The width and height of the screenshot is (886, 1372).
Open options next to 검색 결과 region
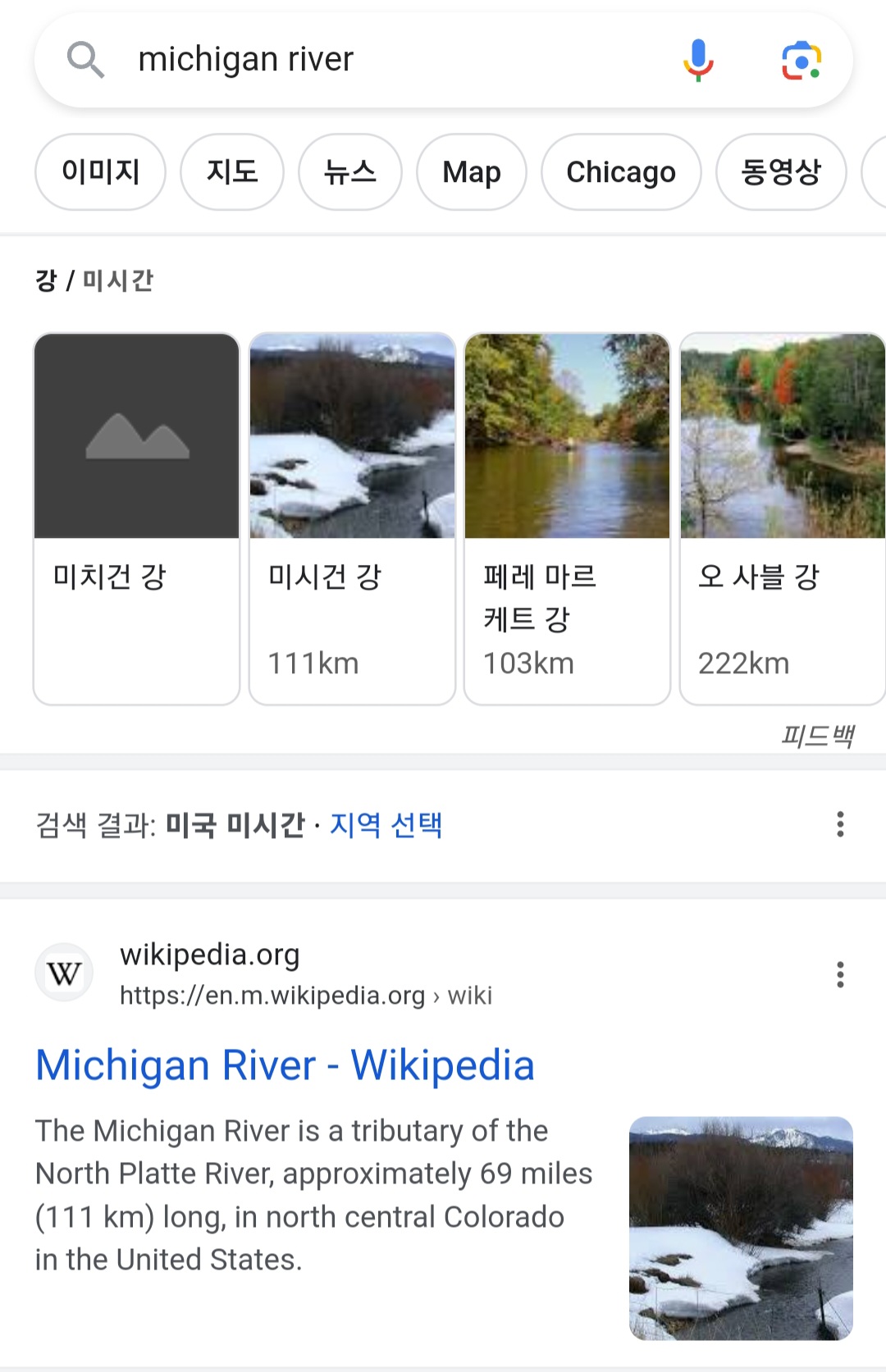840,824
